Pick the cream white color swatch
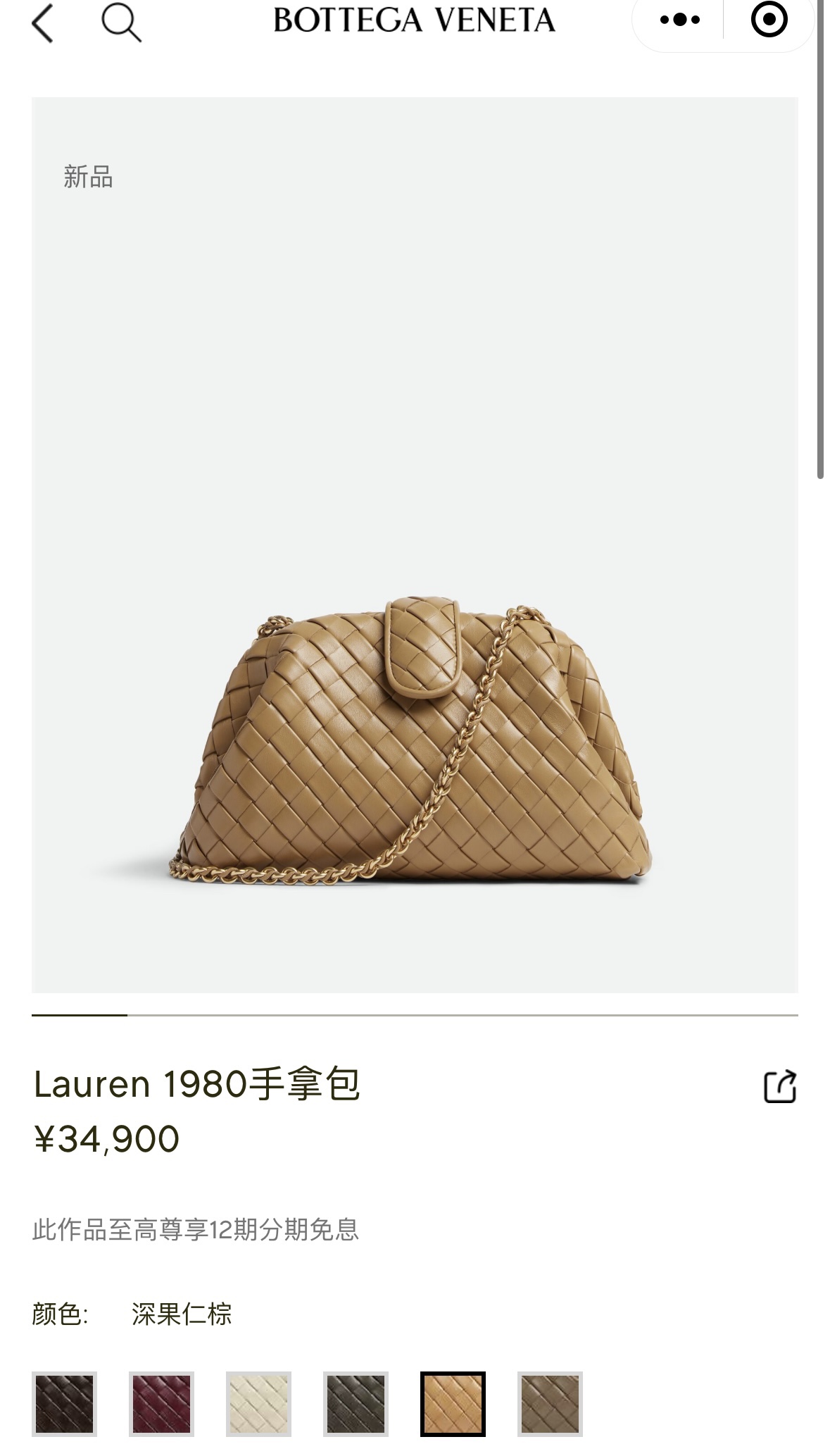 pyautogui.click(x=258, y=1403)
